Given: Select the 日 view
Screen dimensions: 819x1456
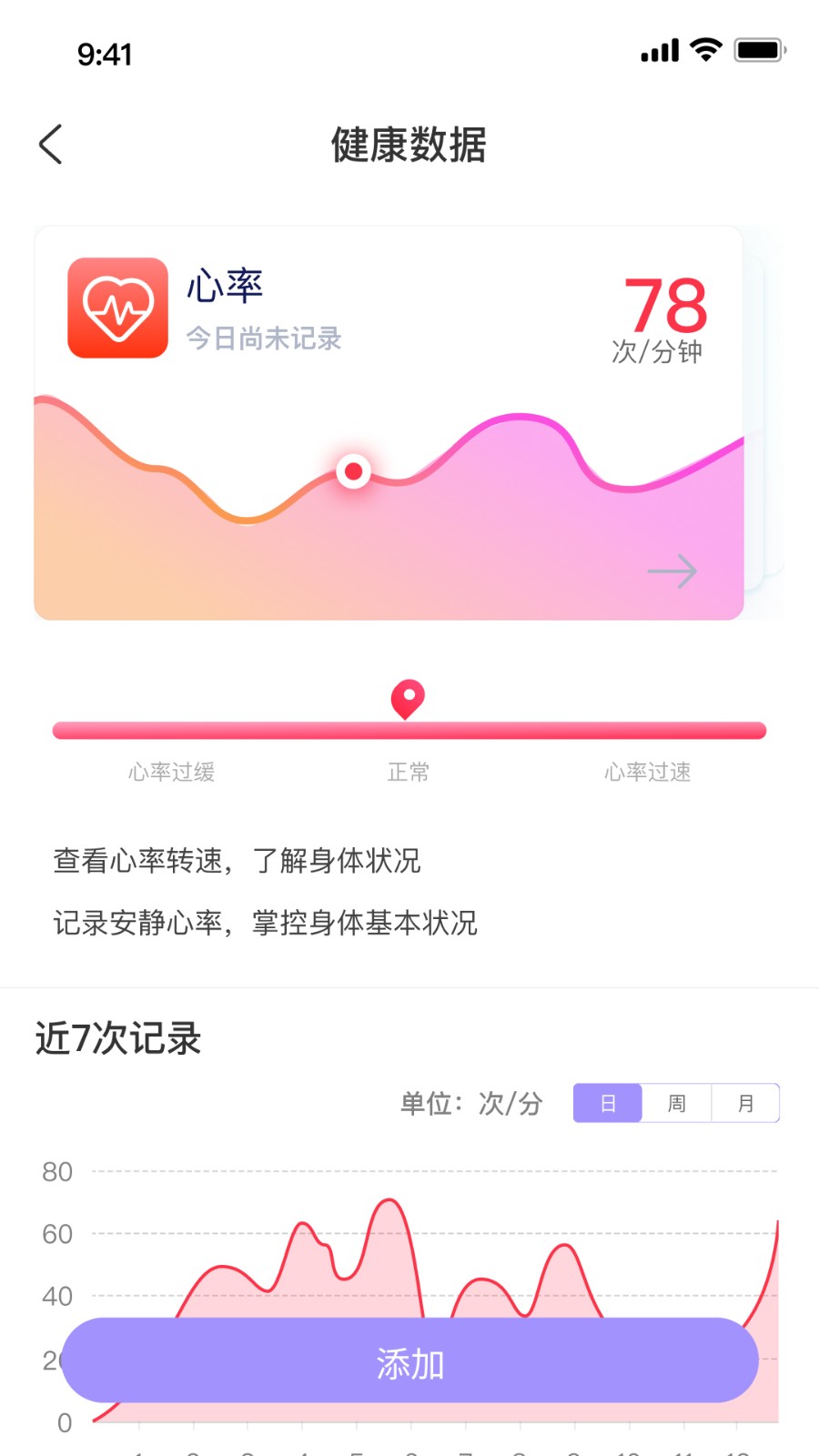Looking at the screenshot, I should 608,1103.
